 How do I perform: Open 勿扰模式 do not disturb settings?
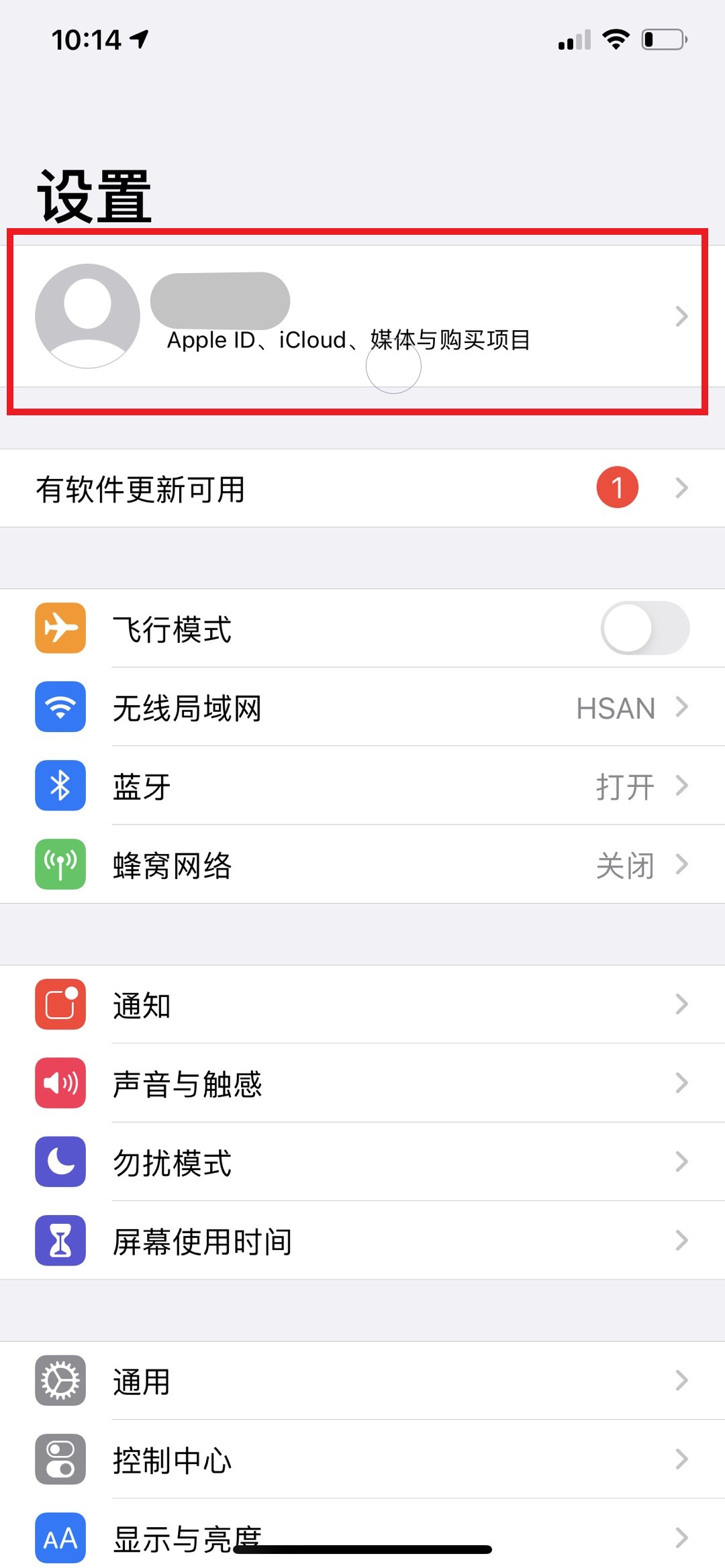362,1161
